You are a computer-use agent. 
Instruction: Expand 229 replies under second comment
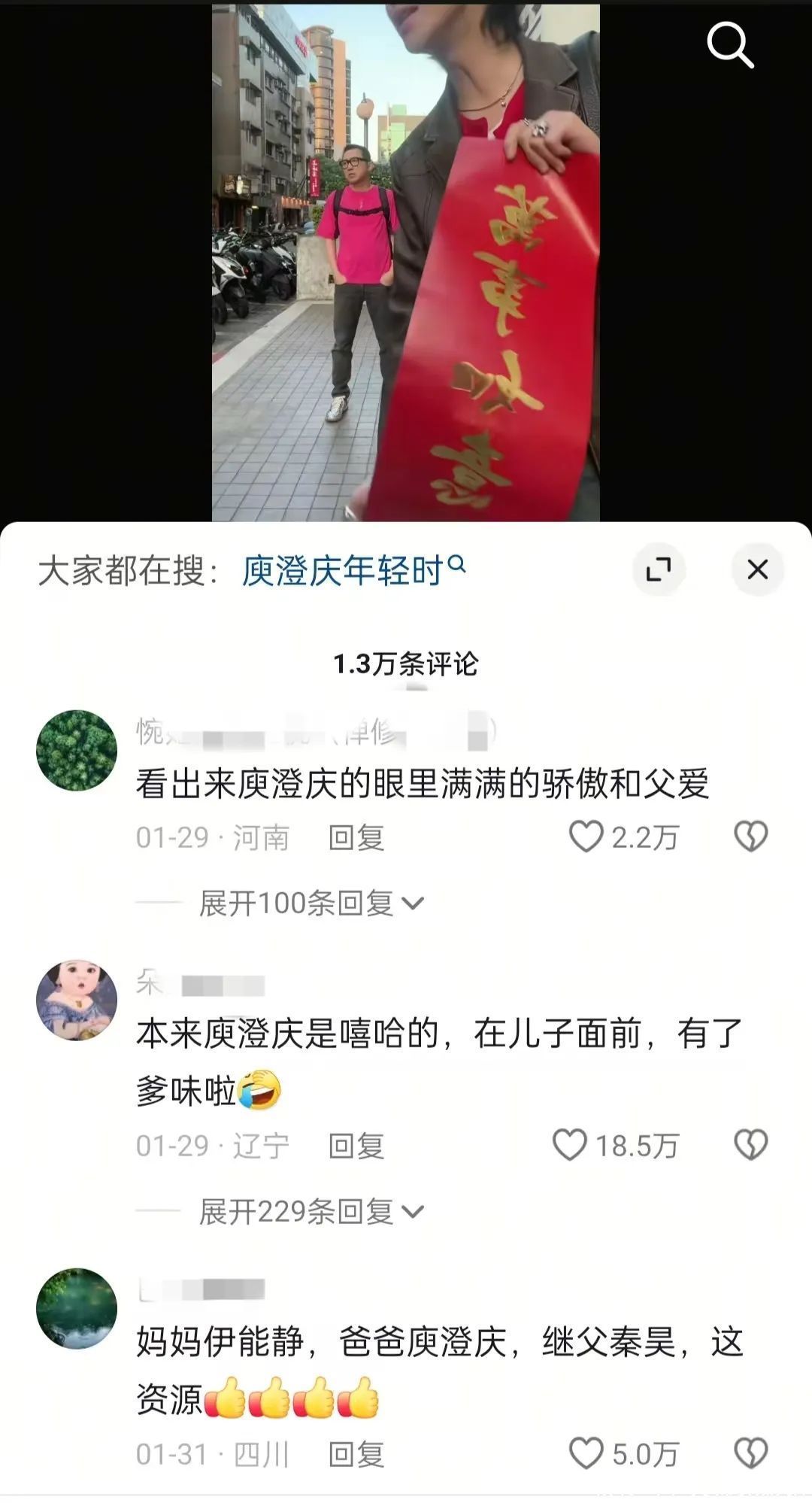(311, 1211)
